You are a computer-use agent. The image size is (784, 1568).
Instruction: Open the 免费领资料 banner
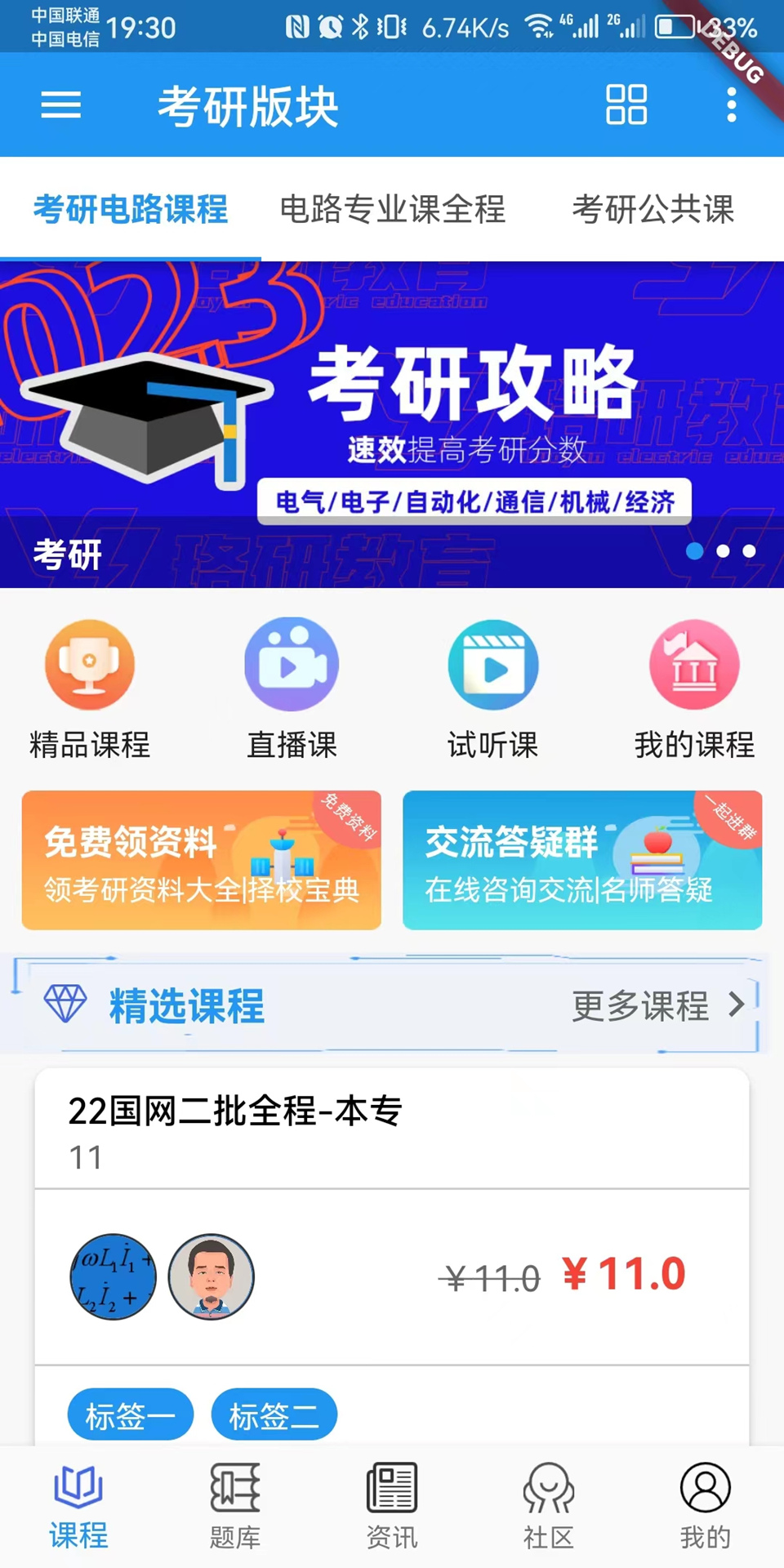point(201,860)
